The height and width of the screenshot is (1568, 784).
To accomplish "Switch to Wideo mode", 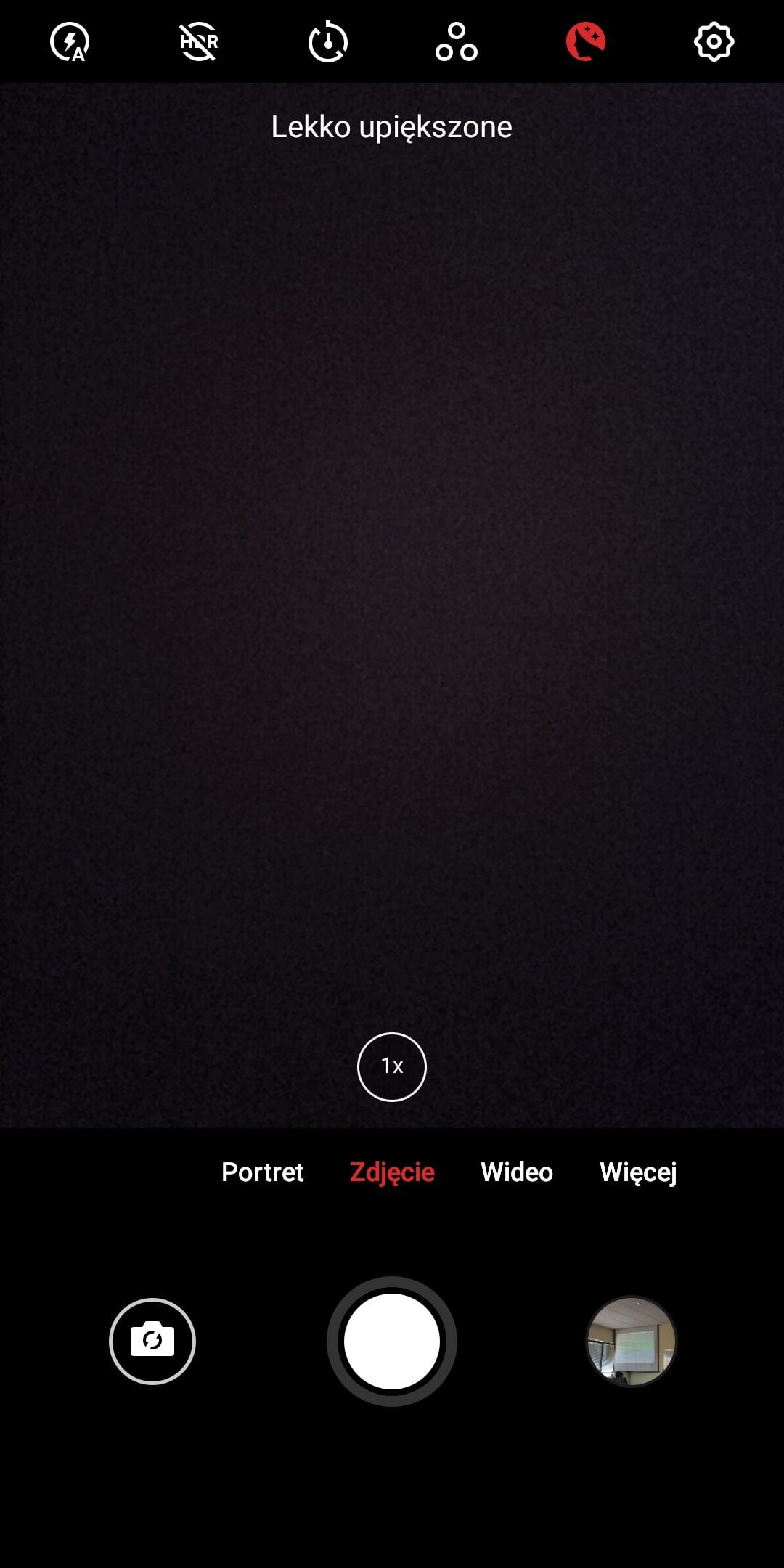I will [x=517, y=1172].
